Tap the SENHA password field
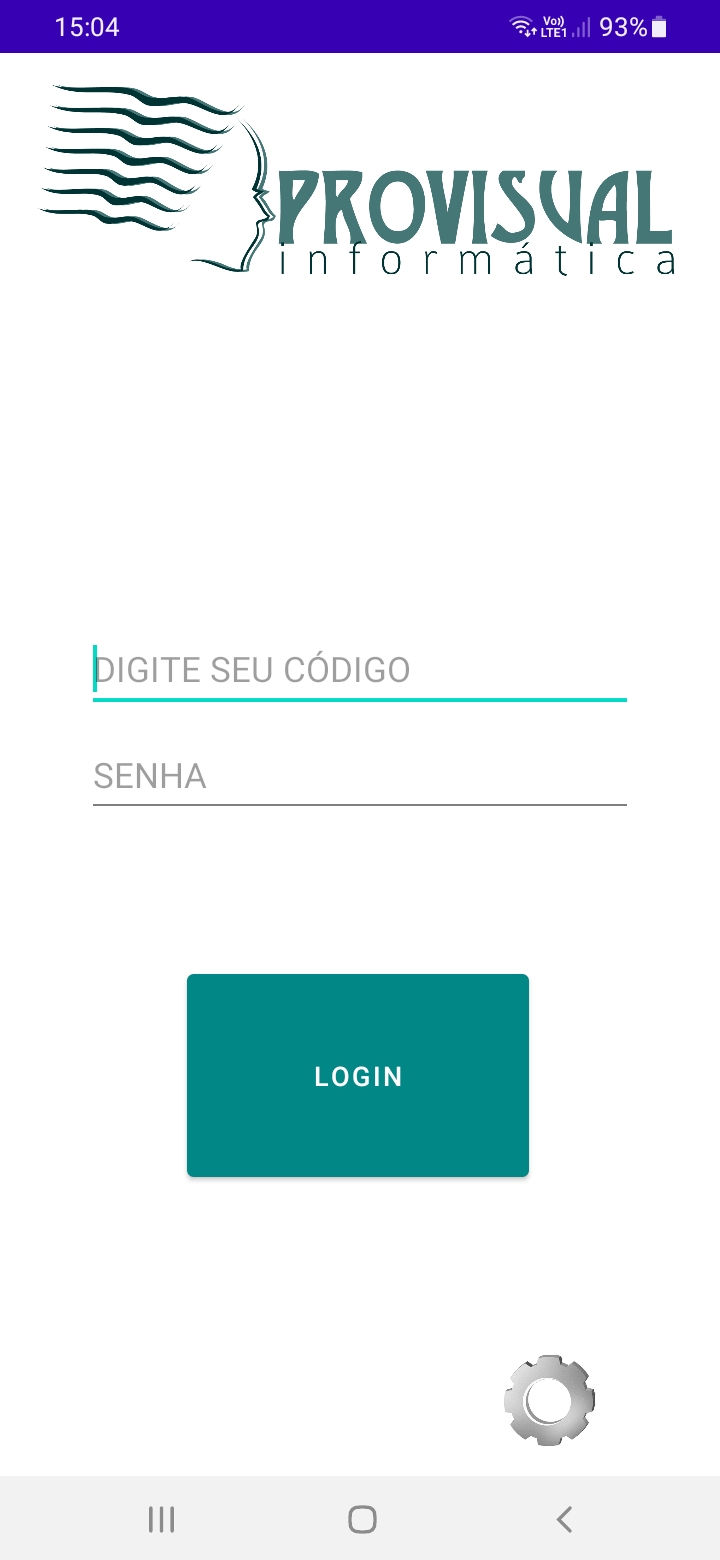The image size is (720, 1560). pos(359,776)
